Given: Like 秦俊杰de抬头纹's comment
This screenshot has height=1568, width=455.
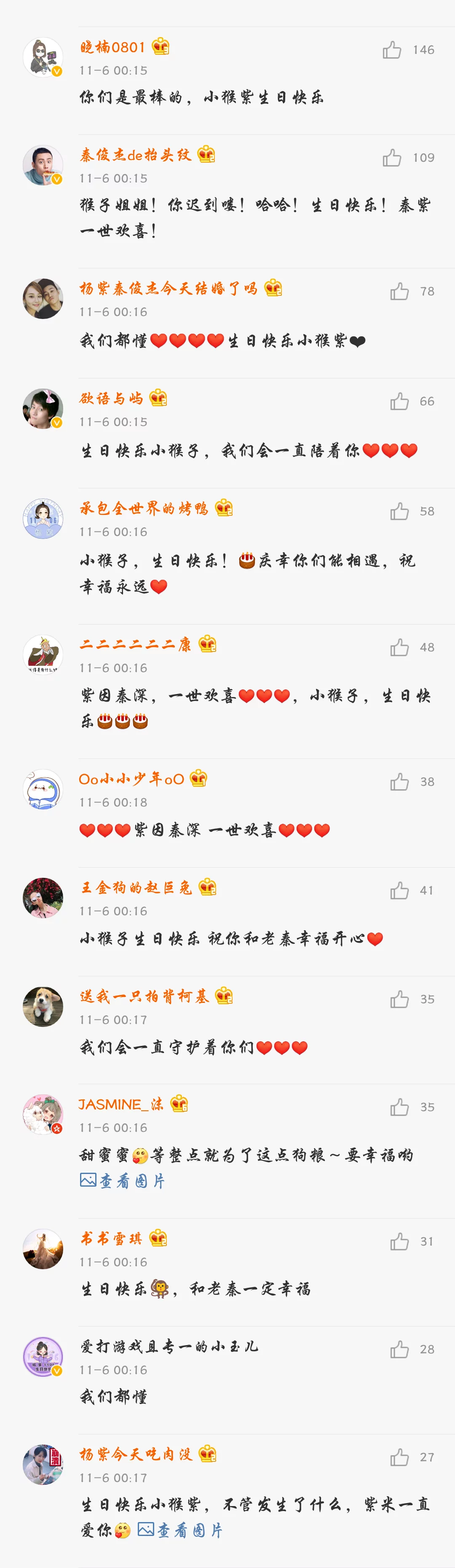Looking at the screenshot, I should pos(392,158).
